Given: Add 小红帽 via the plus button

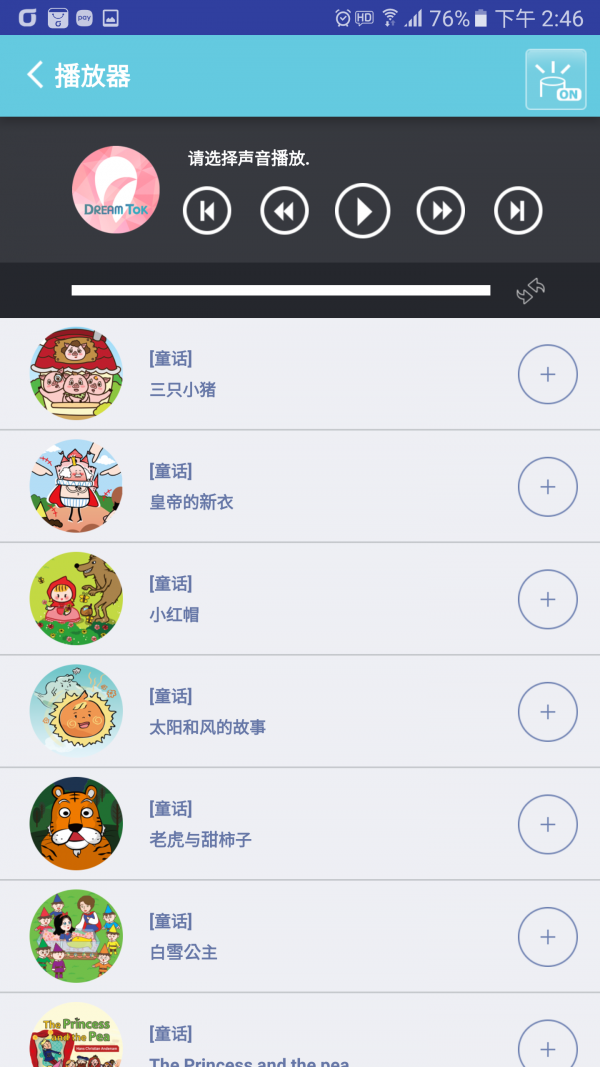Looking at the screenshot, I should click(547, 599).
